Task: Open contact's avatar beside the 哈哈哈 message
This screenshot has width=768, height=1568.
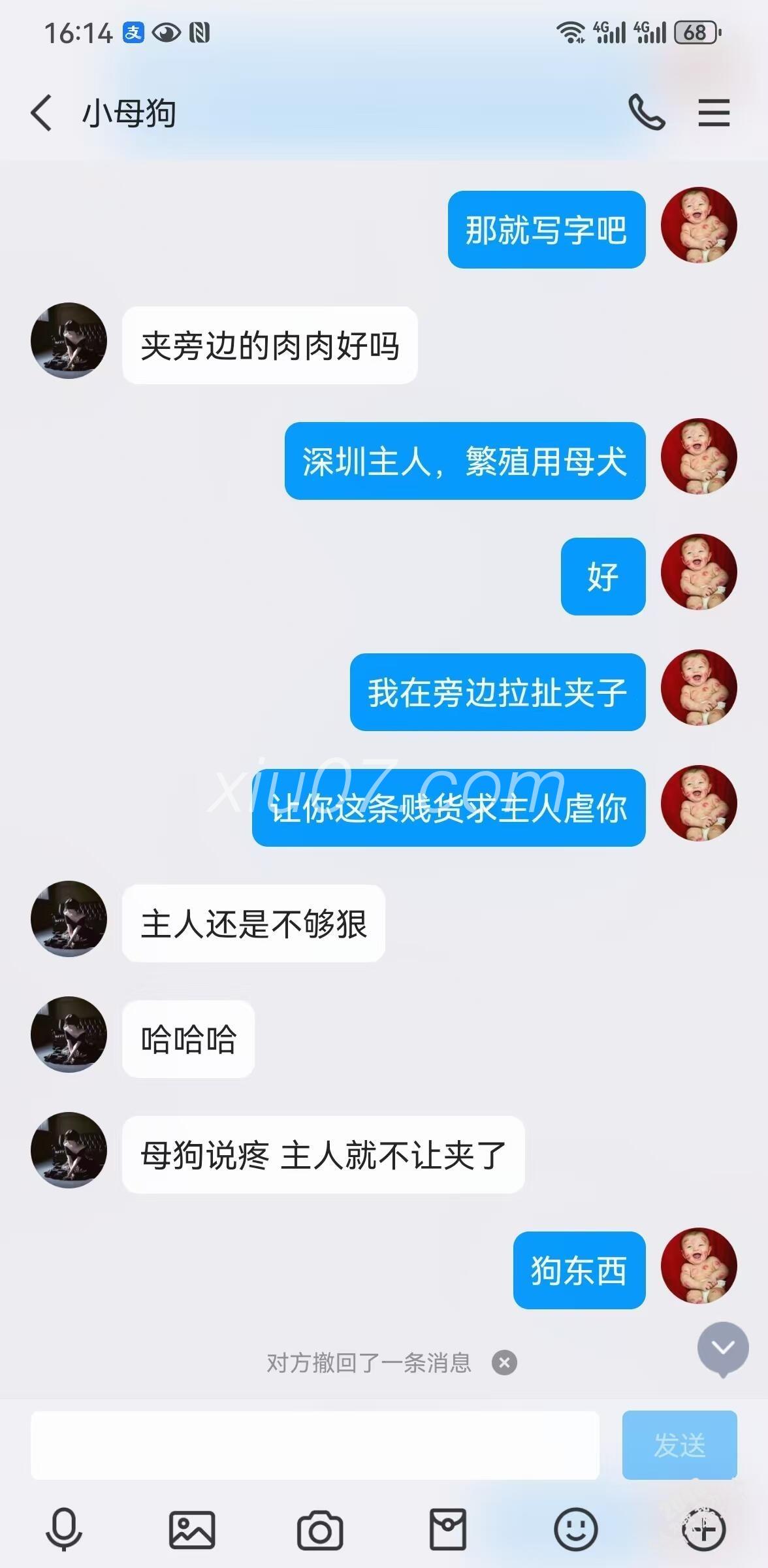Action: coord(69,1034)
